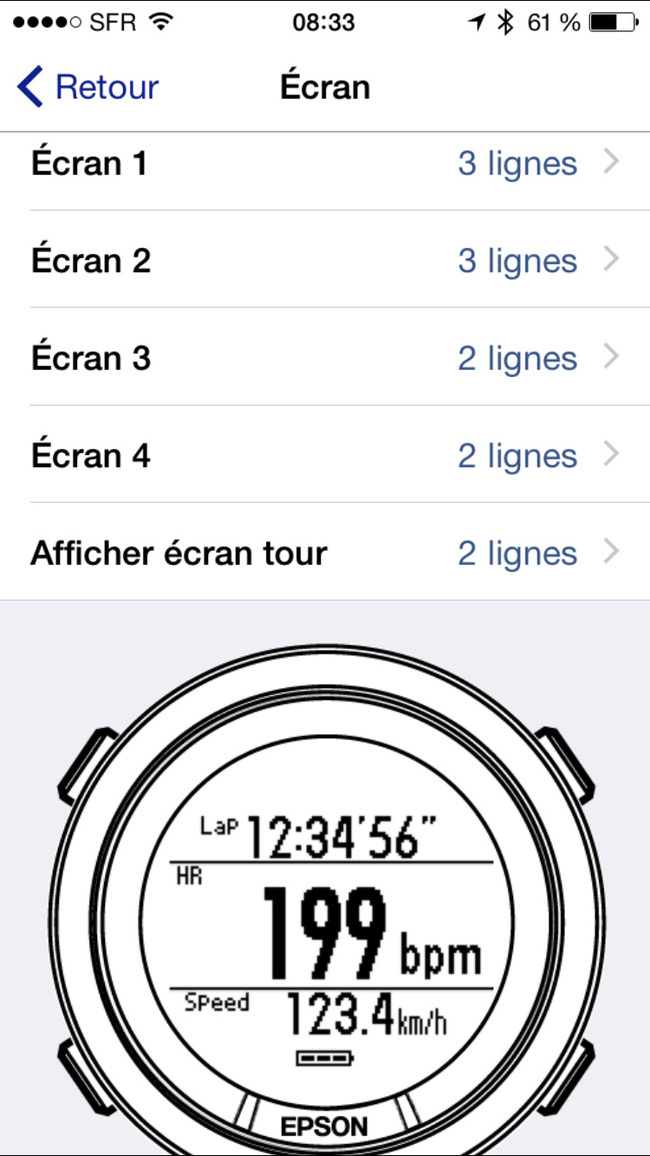Open Écran 4 line settings
The width and height of the screenshot is (650, 1156).
click(325, 454)
